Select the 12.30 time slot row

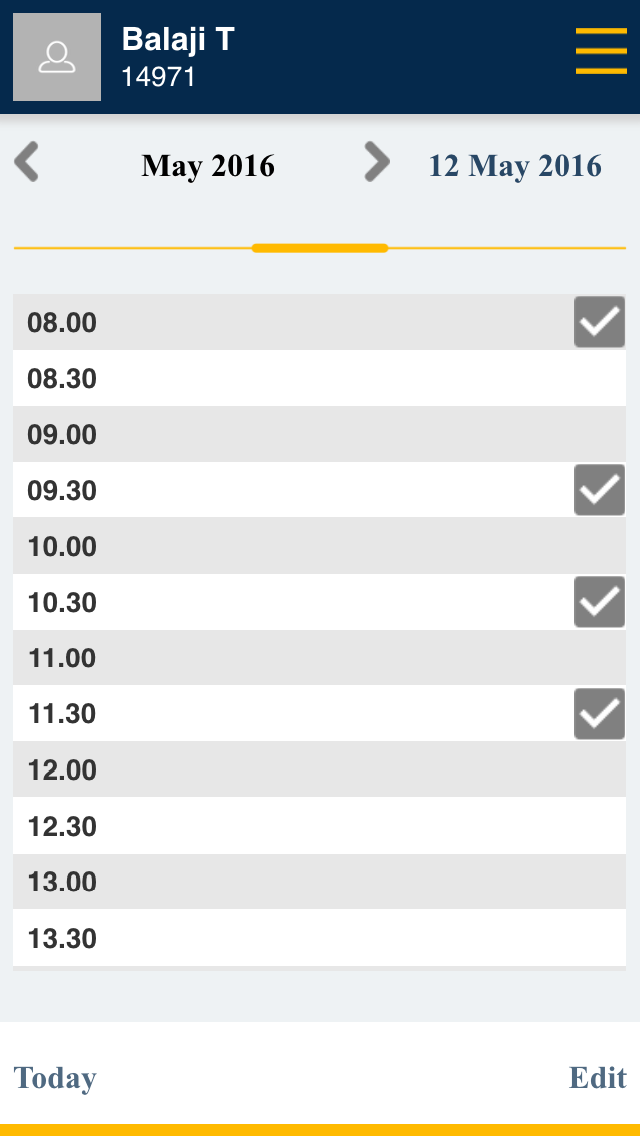(x=320, y=826)
